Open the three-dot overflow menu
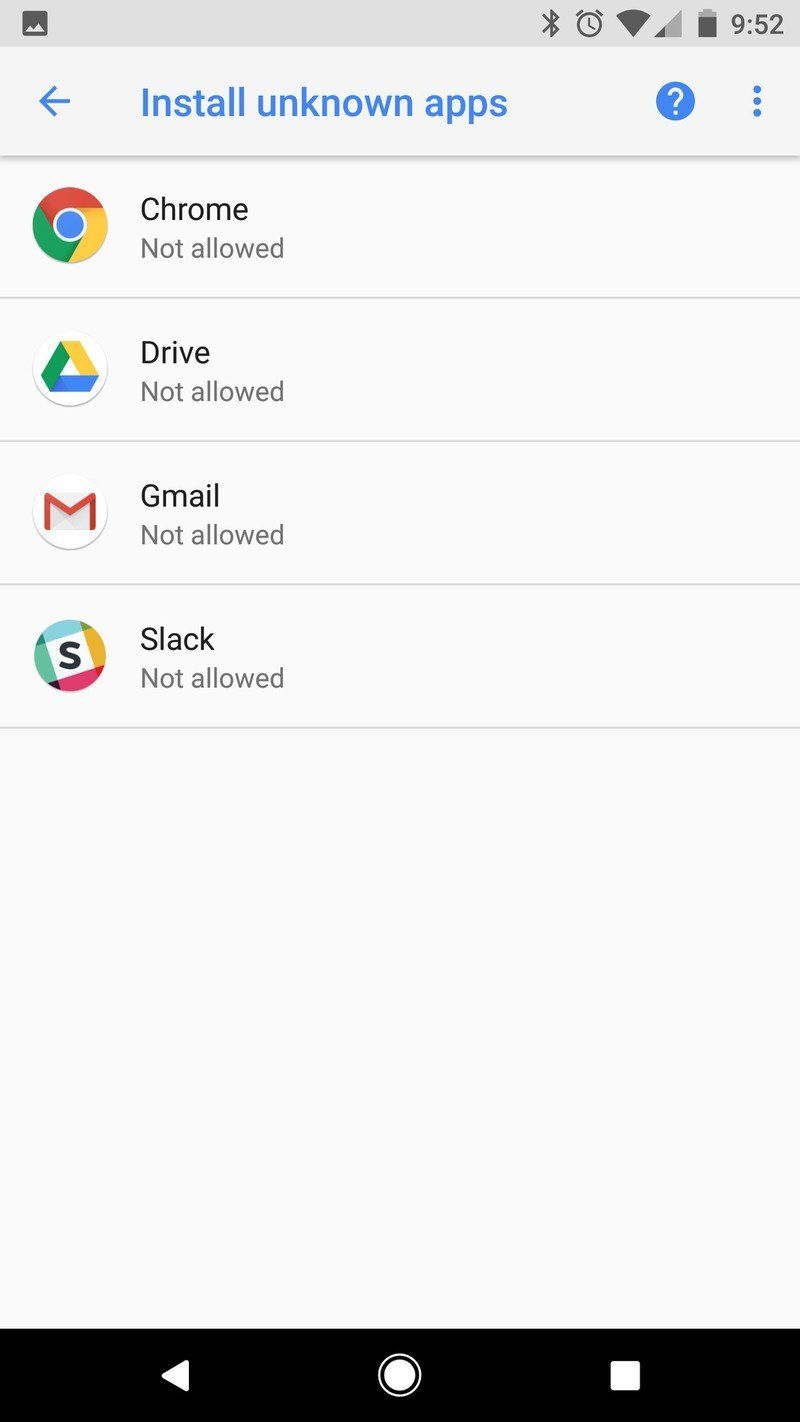 (757, 100)
